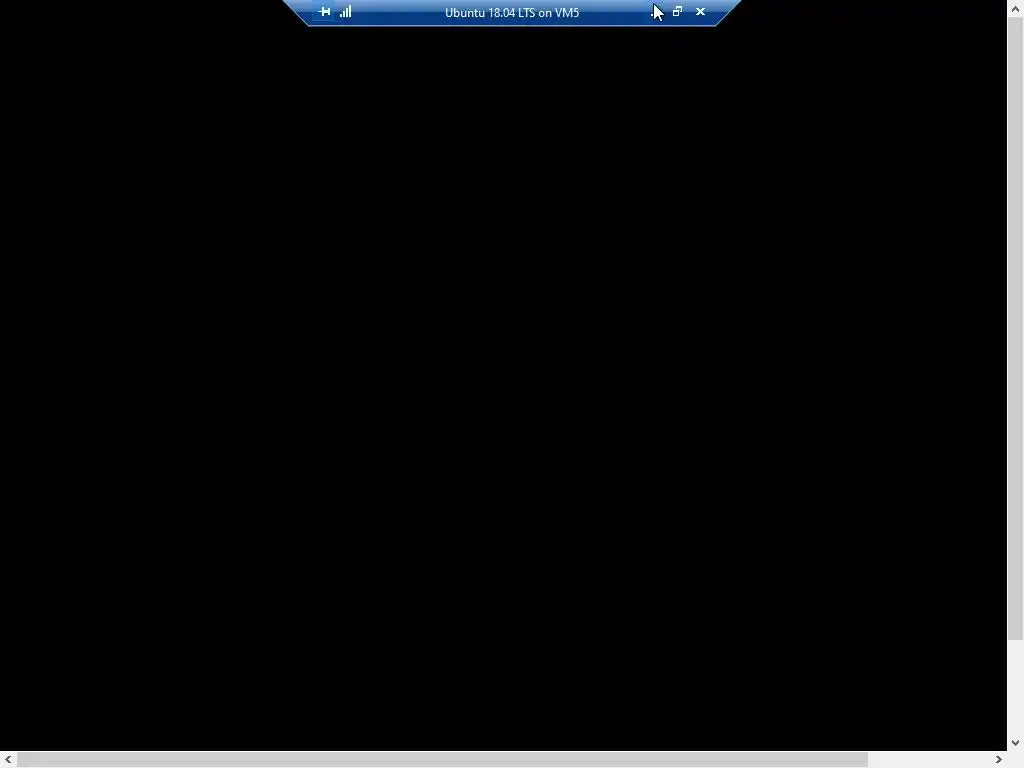Close the Ubuntu 18.04 LTS VM connection

tap(700, 12)
